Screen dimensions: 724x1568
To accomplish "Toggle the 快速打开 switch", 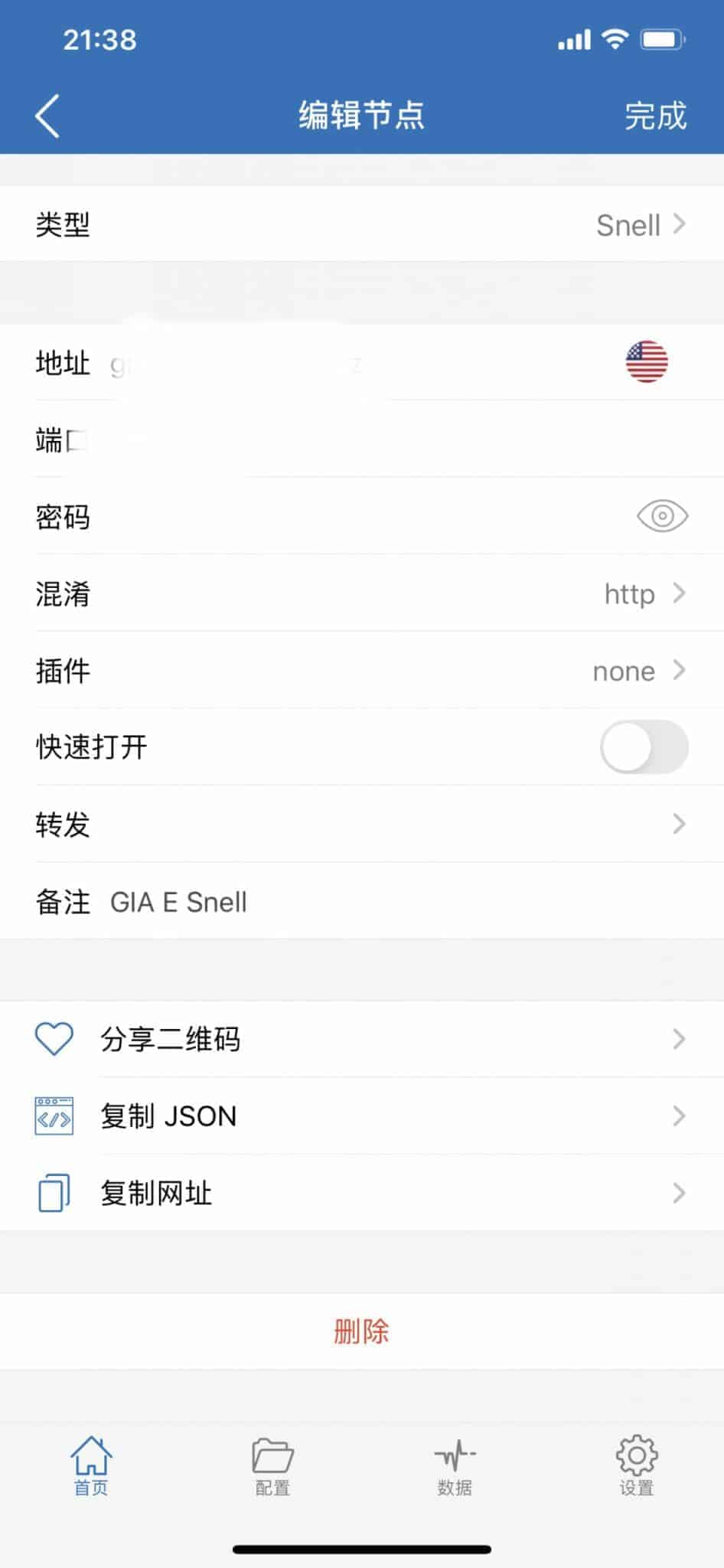I will pyautogui.click(x=644, y=747).
